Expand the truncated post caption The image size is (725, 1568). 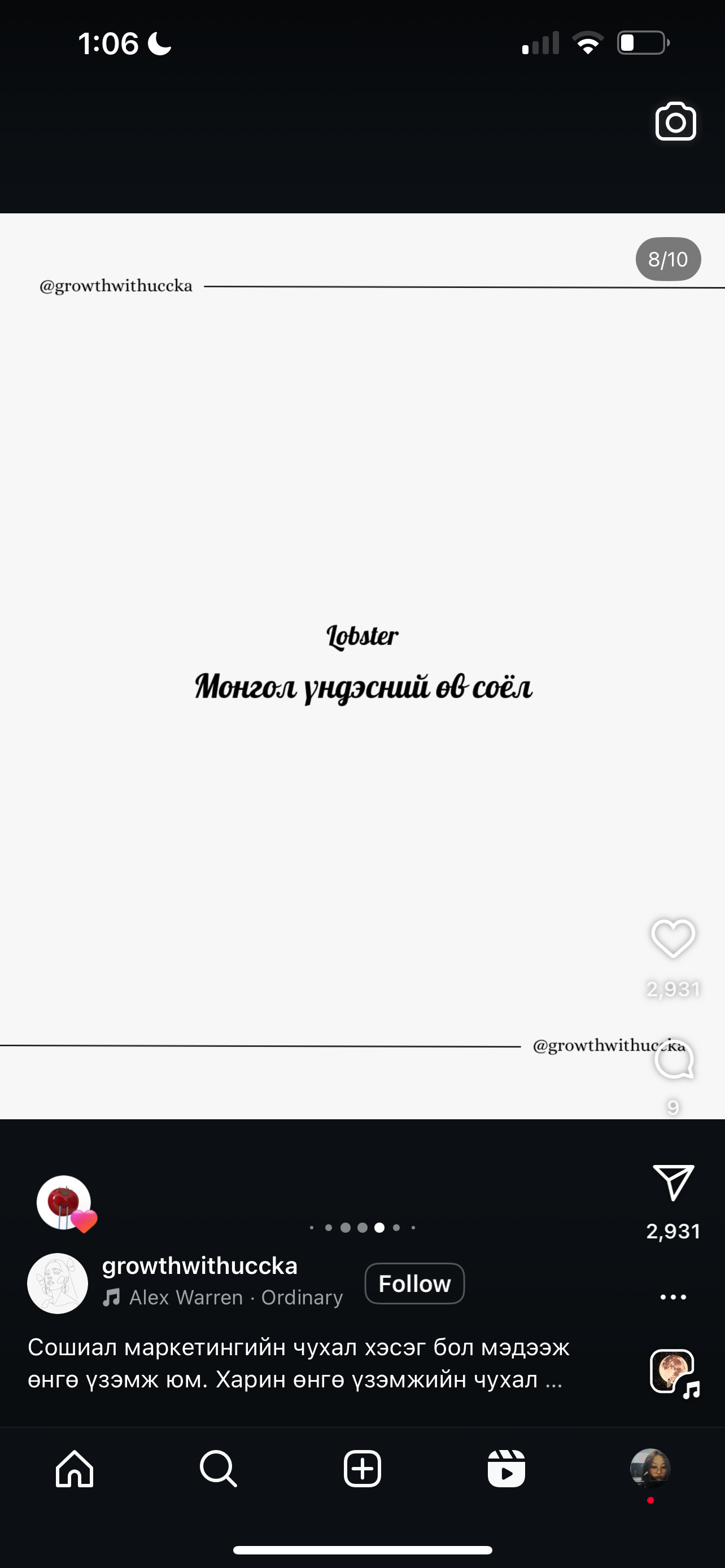[553, 1380]
